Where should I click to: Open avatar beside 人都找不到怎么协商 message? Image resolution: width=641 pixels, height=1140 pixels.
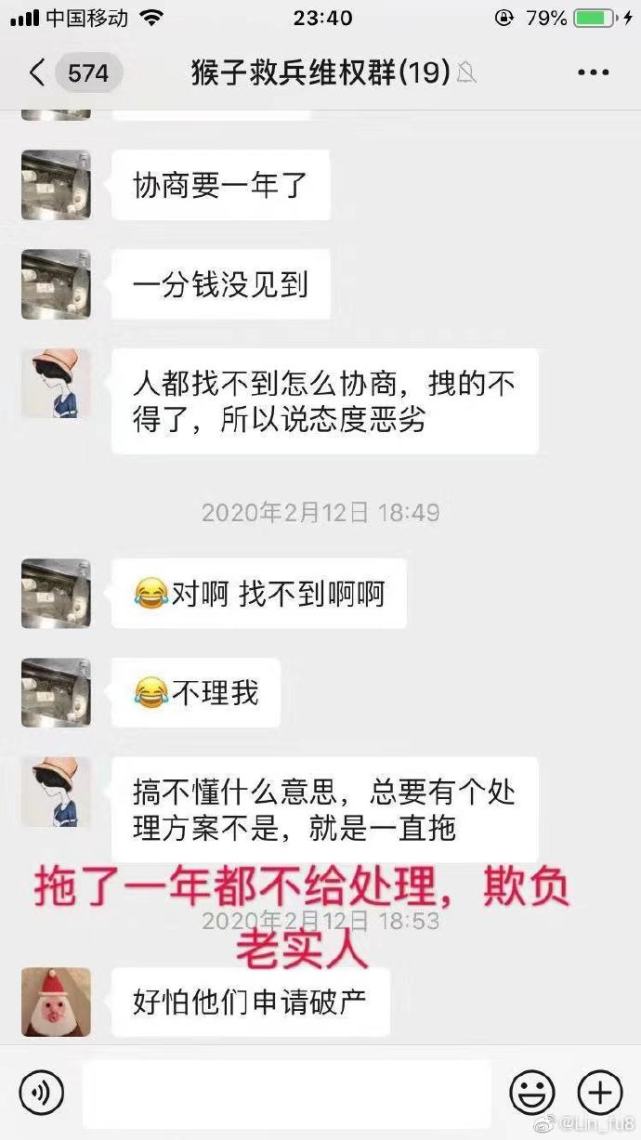(x=56, y=384)
